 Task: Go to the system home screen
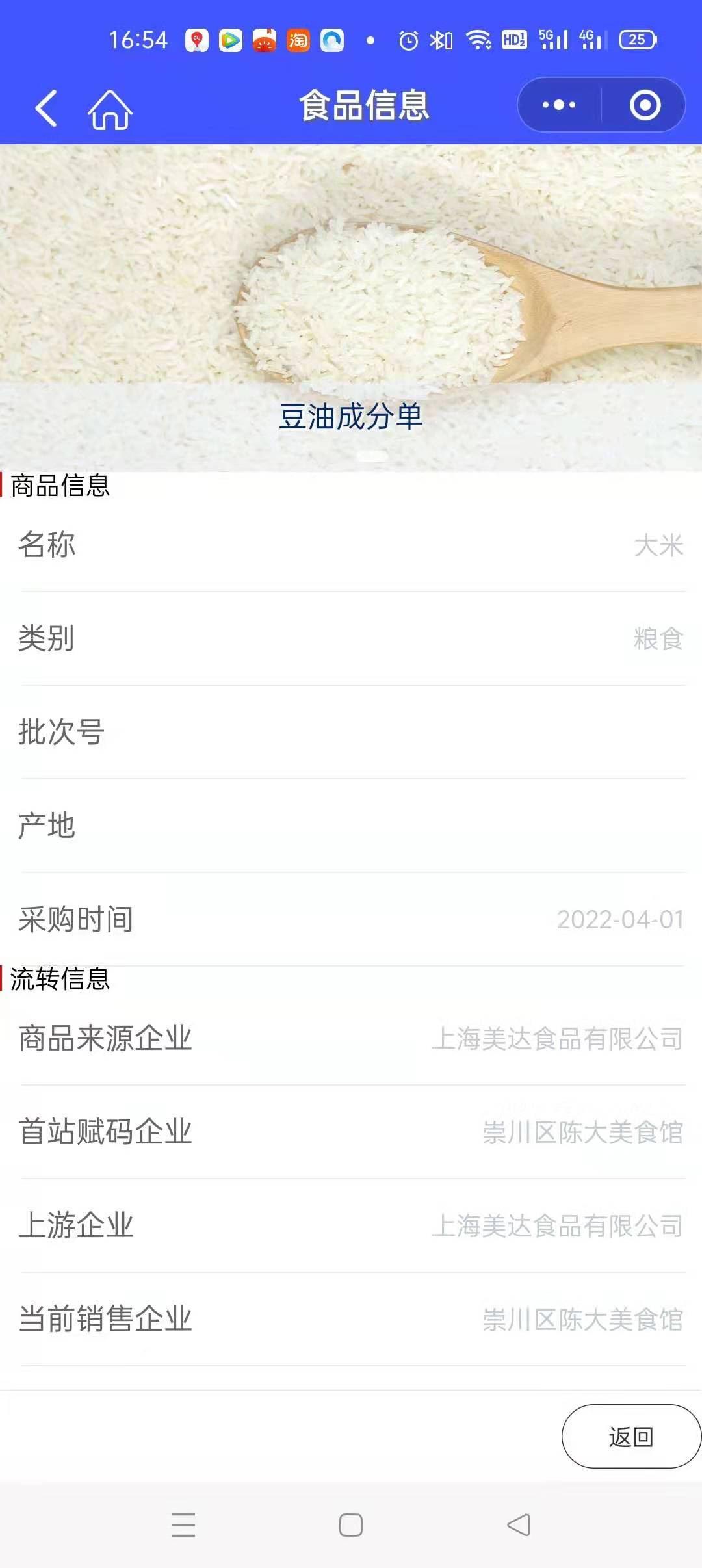click(351, 1524)
